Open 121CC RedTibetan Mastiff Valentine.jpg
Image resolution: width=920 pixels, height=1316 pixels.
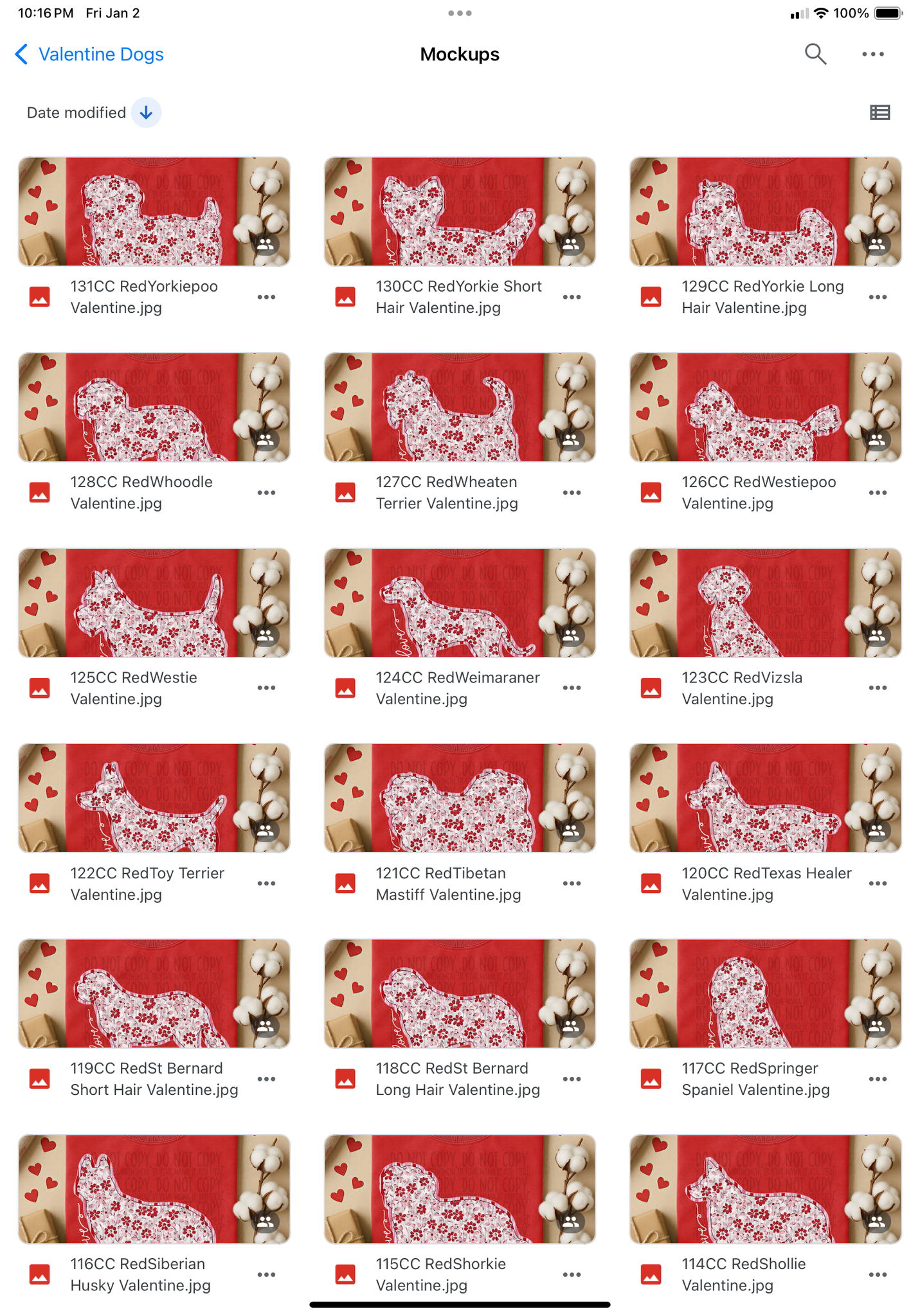460,798
